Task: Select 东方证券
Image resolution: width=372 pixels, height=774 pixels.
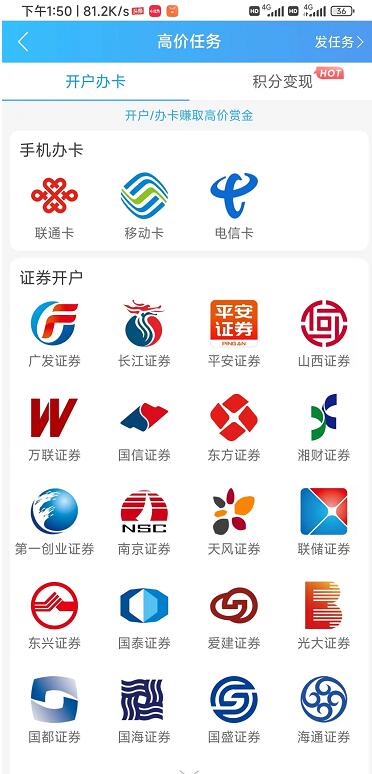Action: tap(234, 428)
